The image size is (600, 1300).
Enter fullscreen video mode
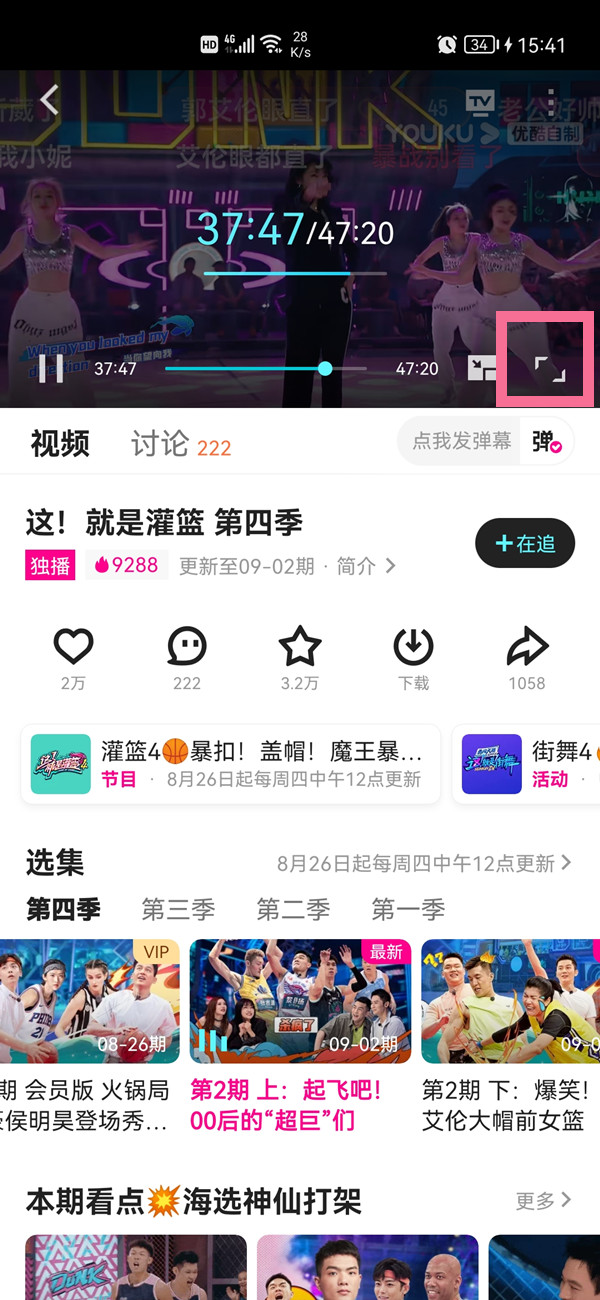(549, 367)
